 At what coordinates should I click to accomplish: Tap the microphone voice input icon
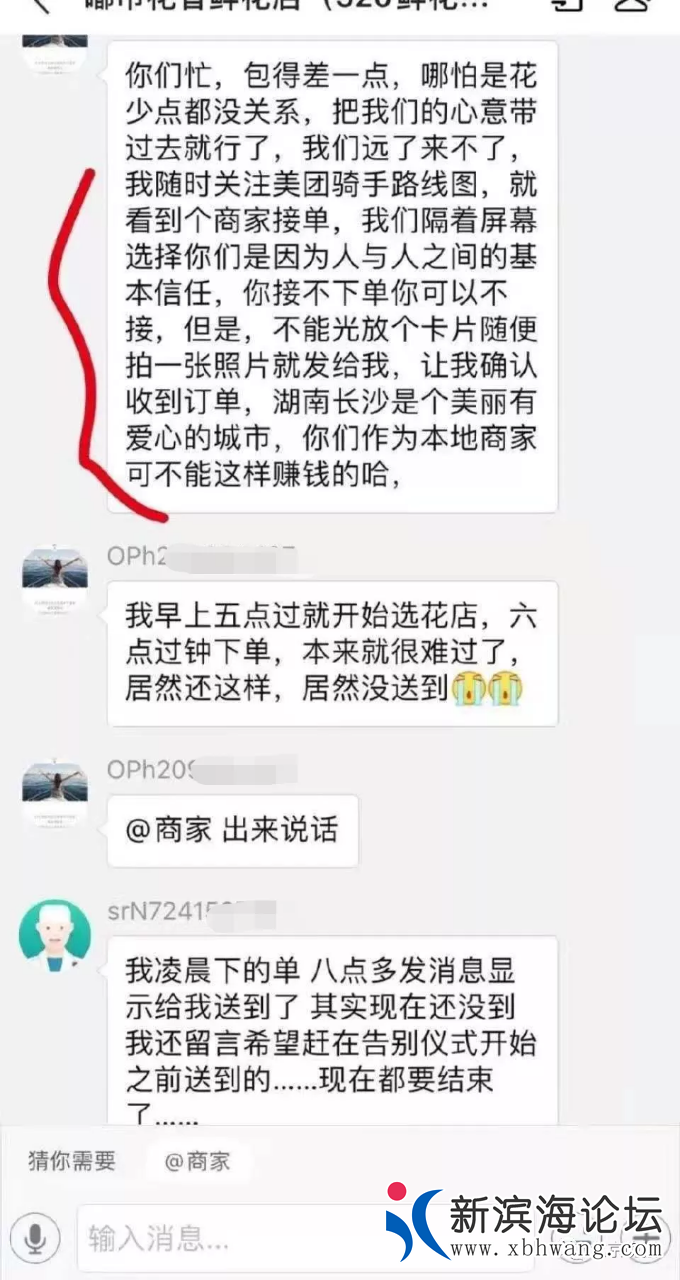pos(37,1239)
